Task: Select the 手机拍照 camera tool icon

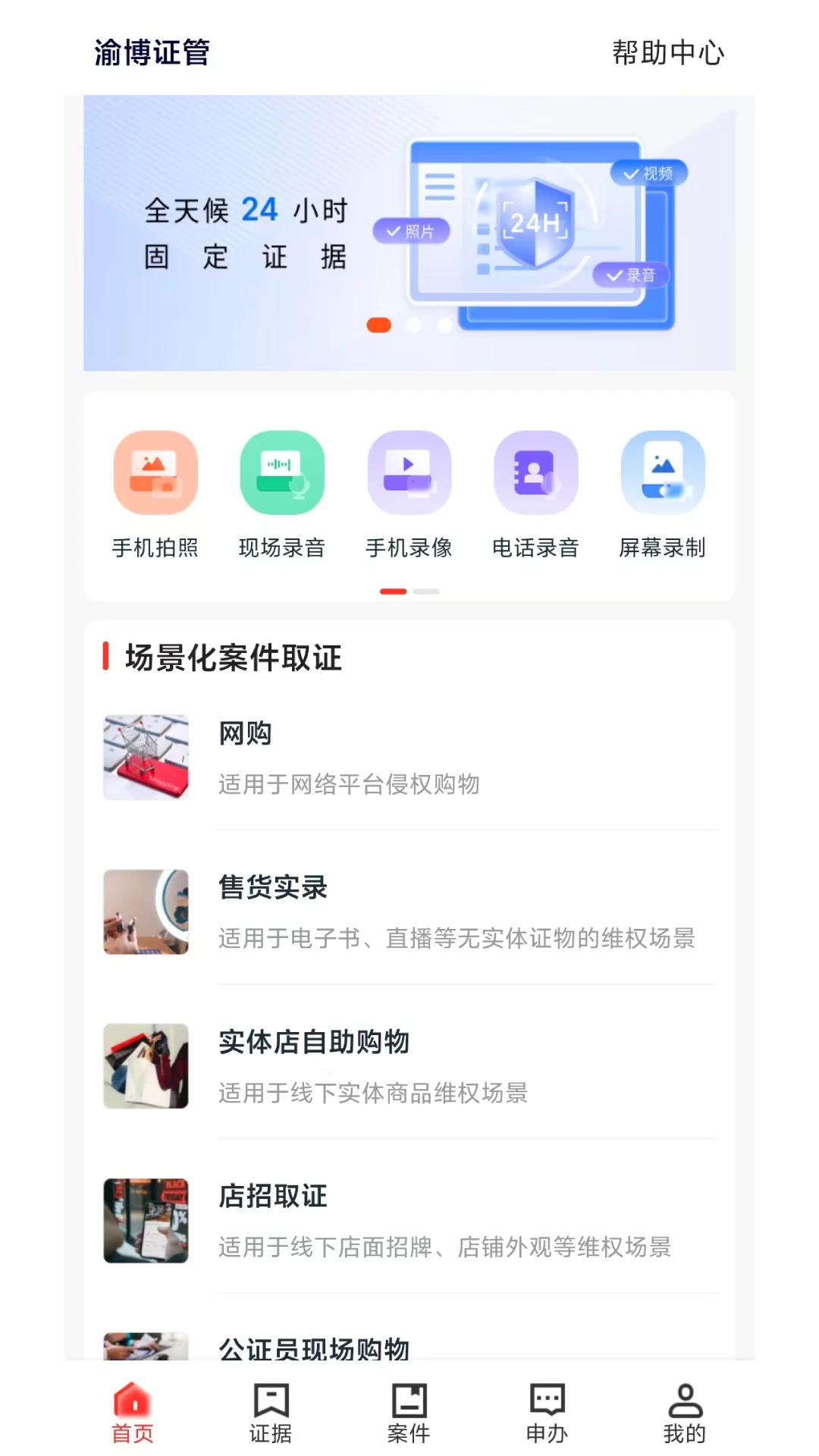Action: pyautogui.click(x=155, y=472)
